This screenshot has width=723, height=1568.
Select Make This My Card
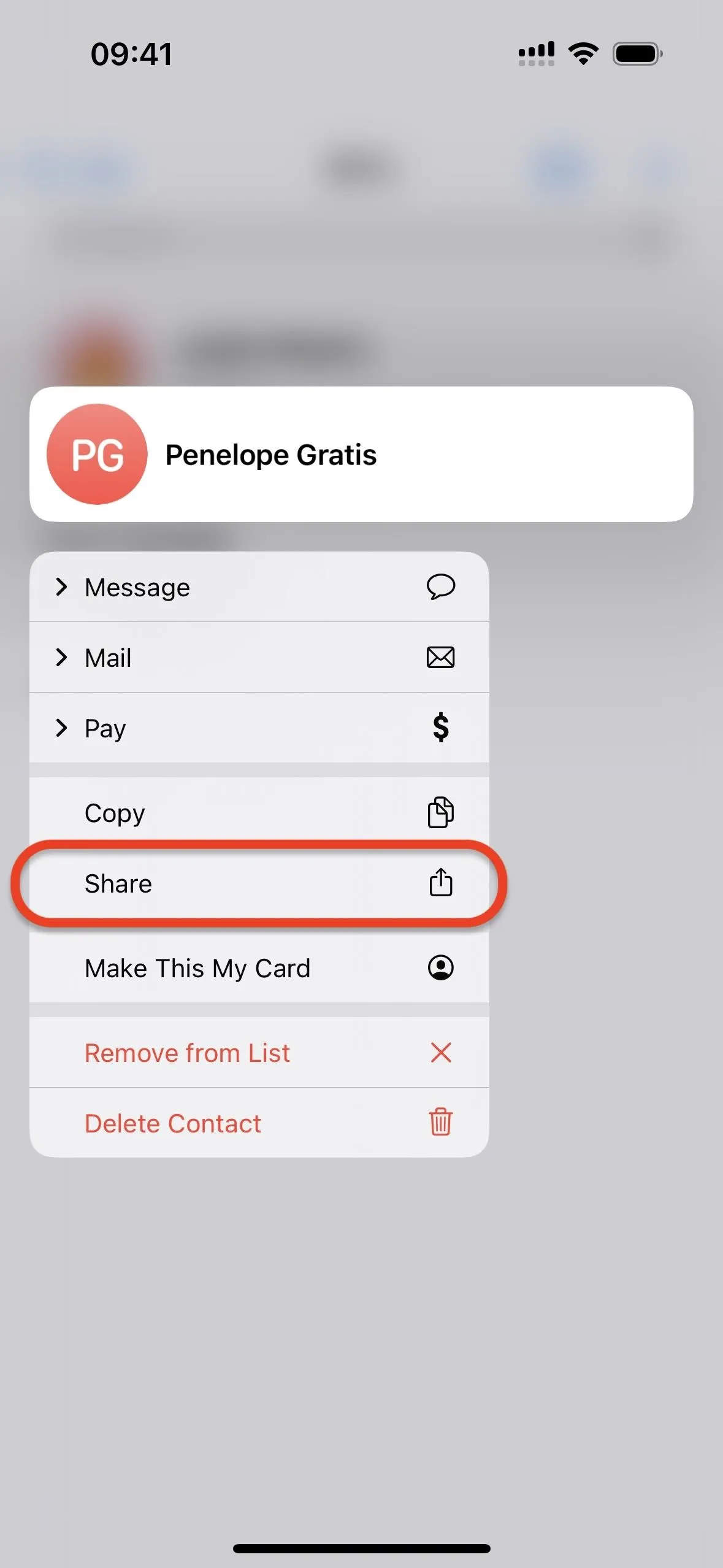click(259, 968)
